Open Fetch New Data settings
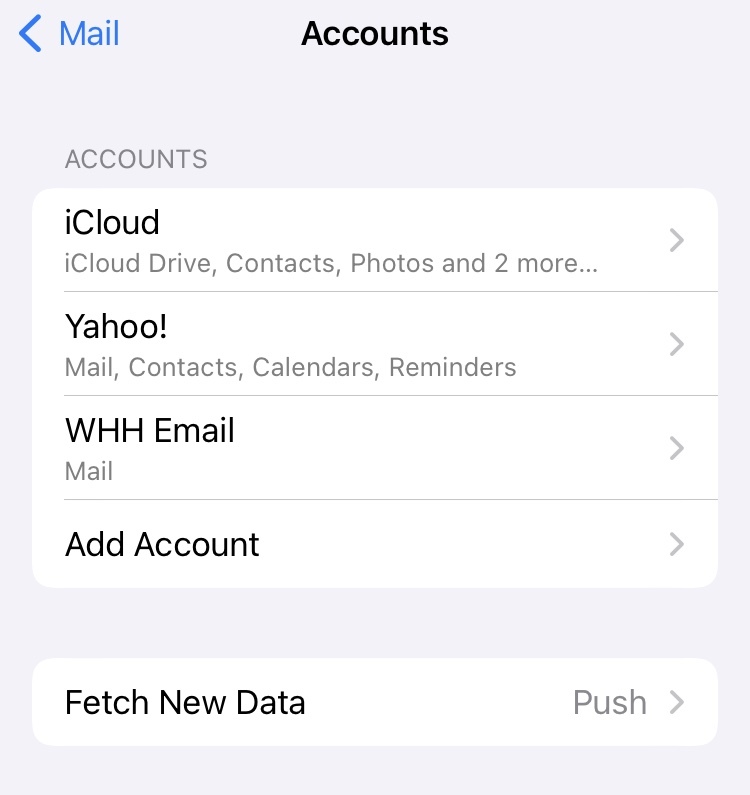The height and width of the screenshot is (795, 750). [375, 702]
